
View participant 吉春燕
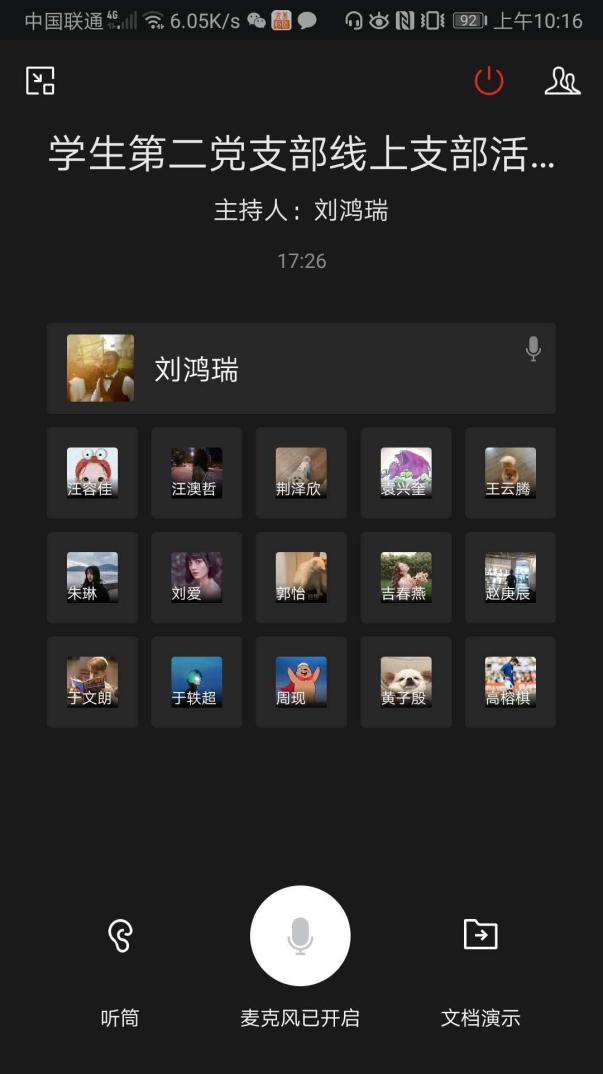click(406, 578)
